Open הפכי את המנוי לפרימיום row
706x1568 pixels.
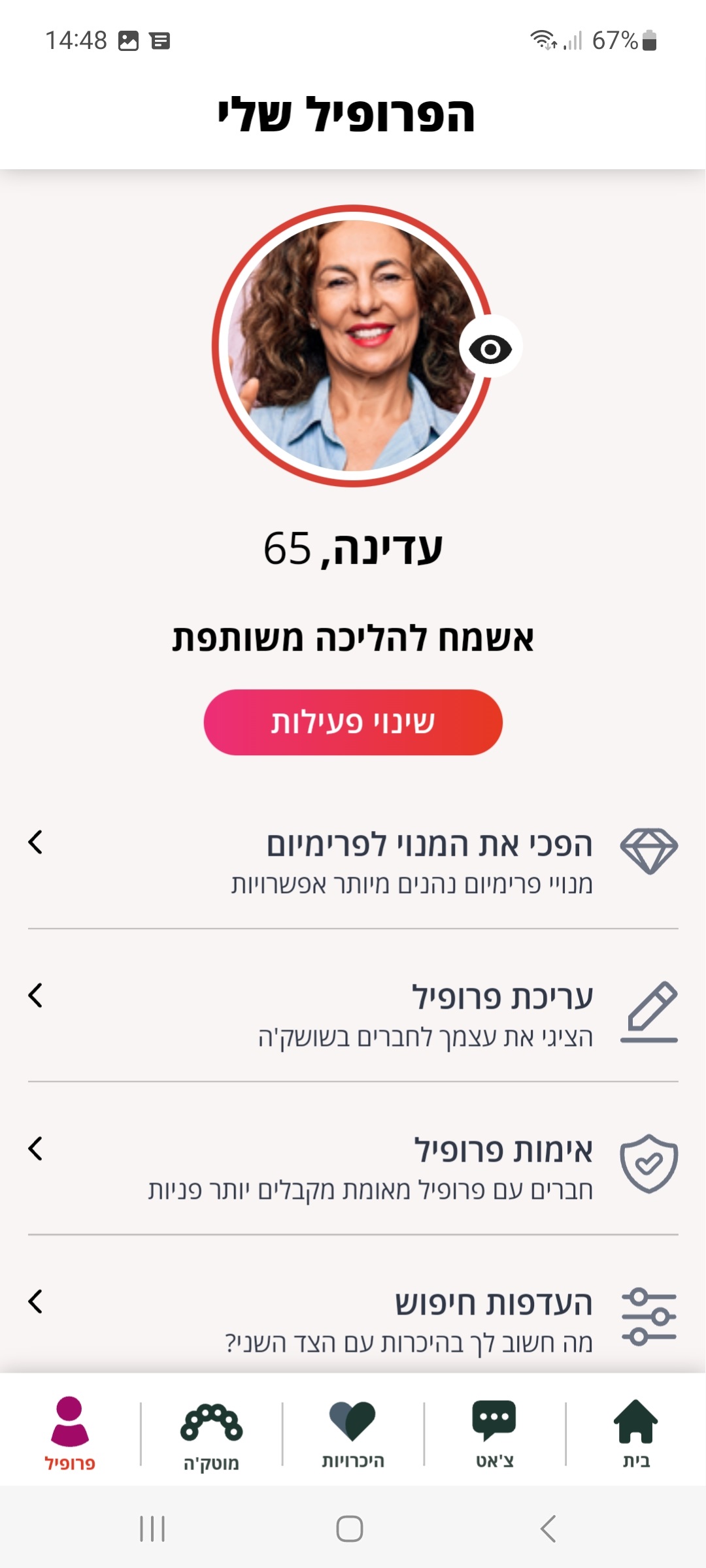(353, 852)
